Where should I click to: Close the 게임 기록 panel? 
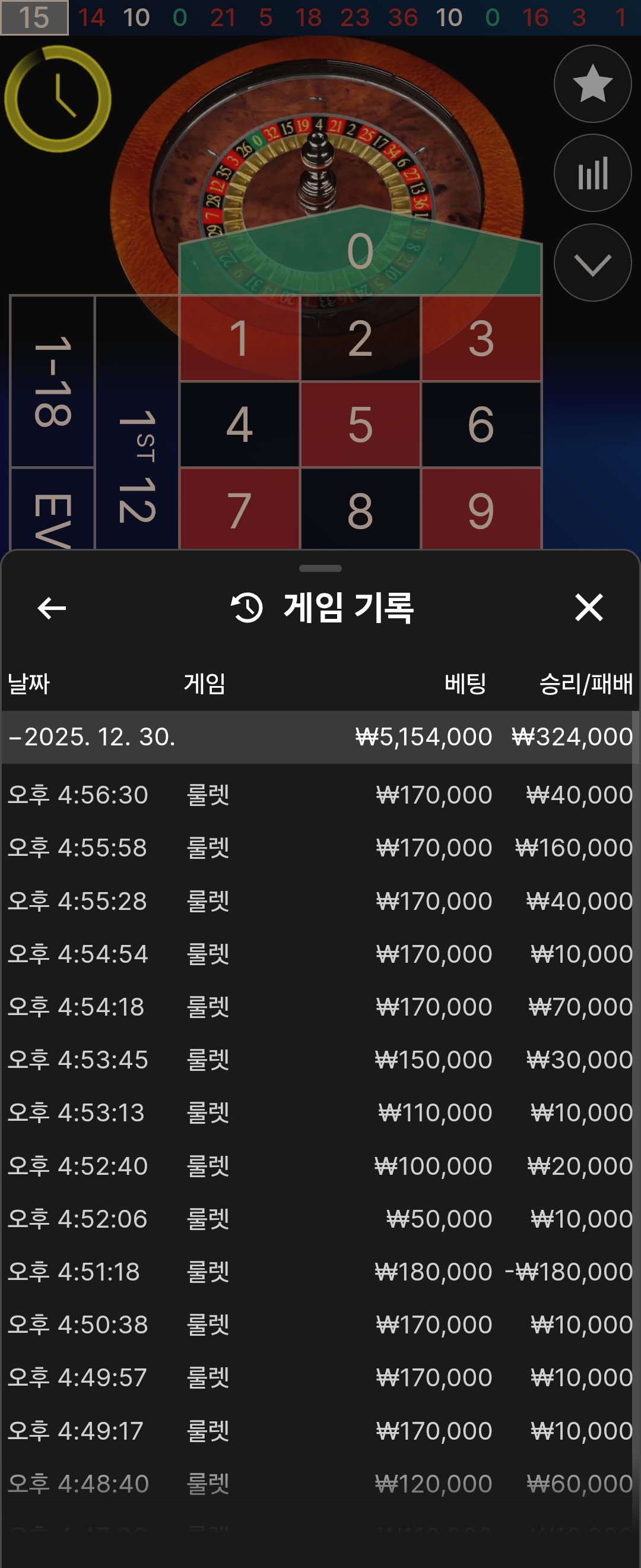coord(588,608)
